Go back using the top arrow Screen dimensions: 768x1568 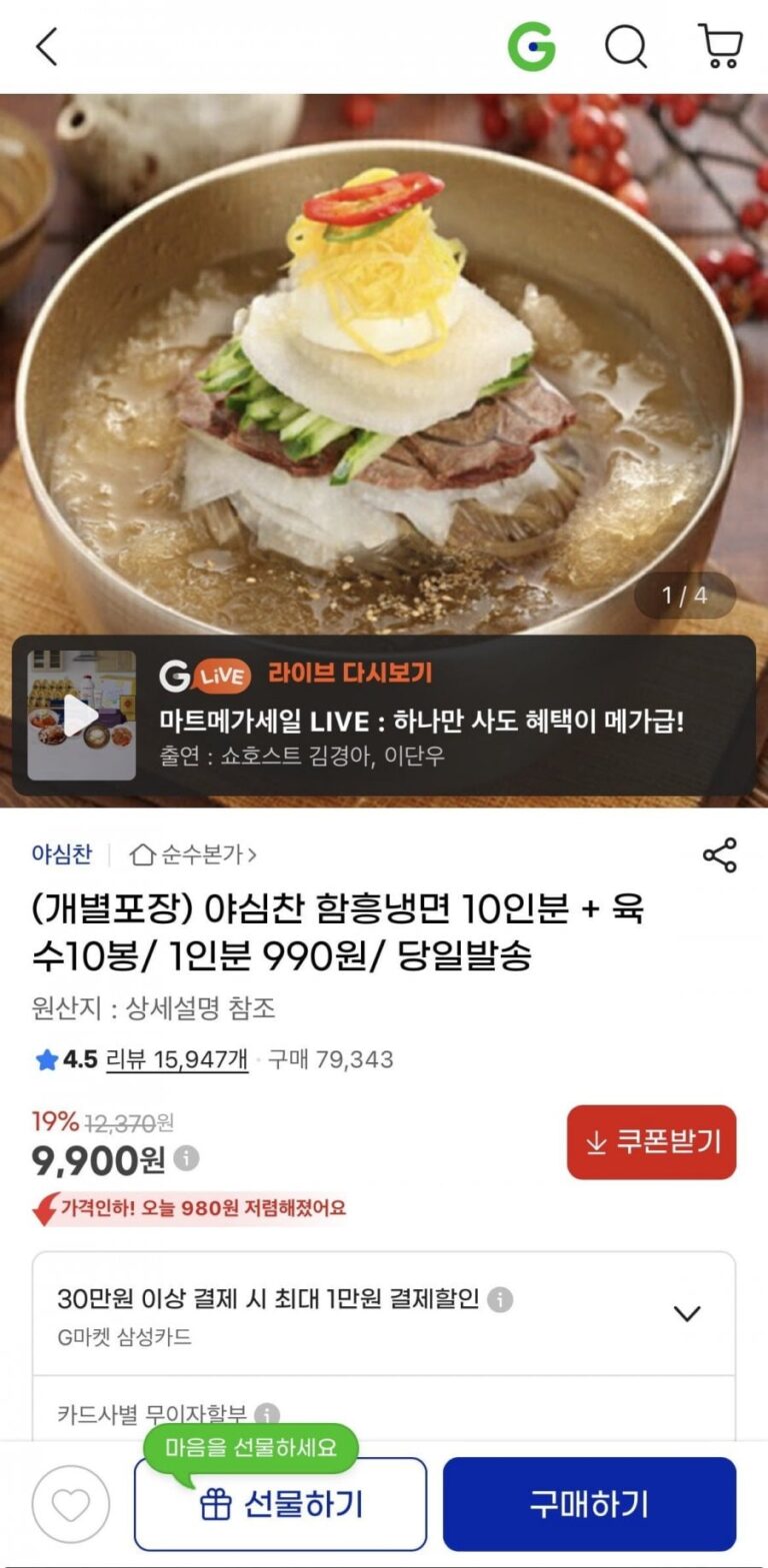(47, 46)
